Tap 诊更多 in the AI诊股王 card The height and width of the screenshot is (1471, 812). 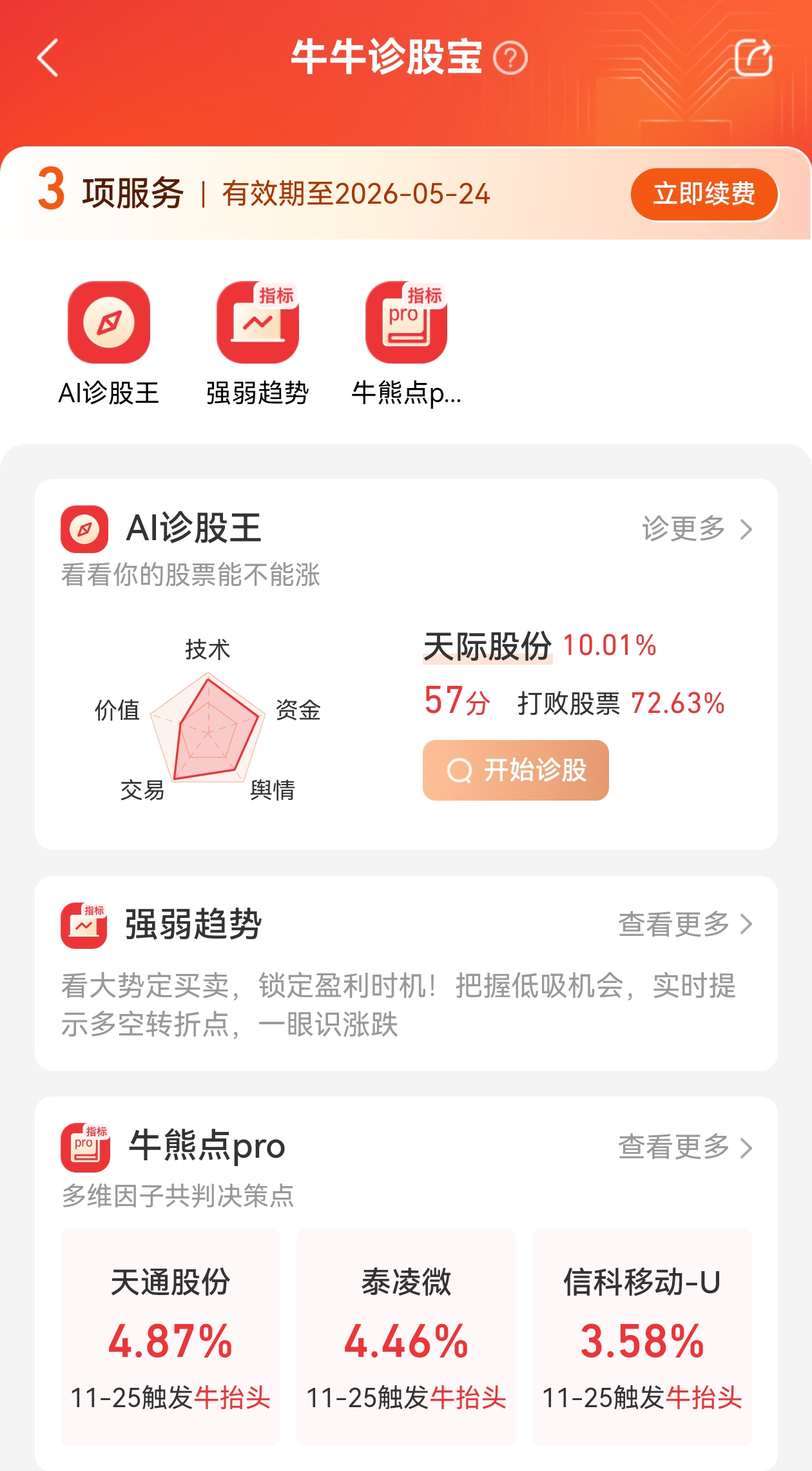coord(697,529)
